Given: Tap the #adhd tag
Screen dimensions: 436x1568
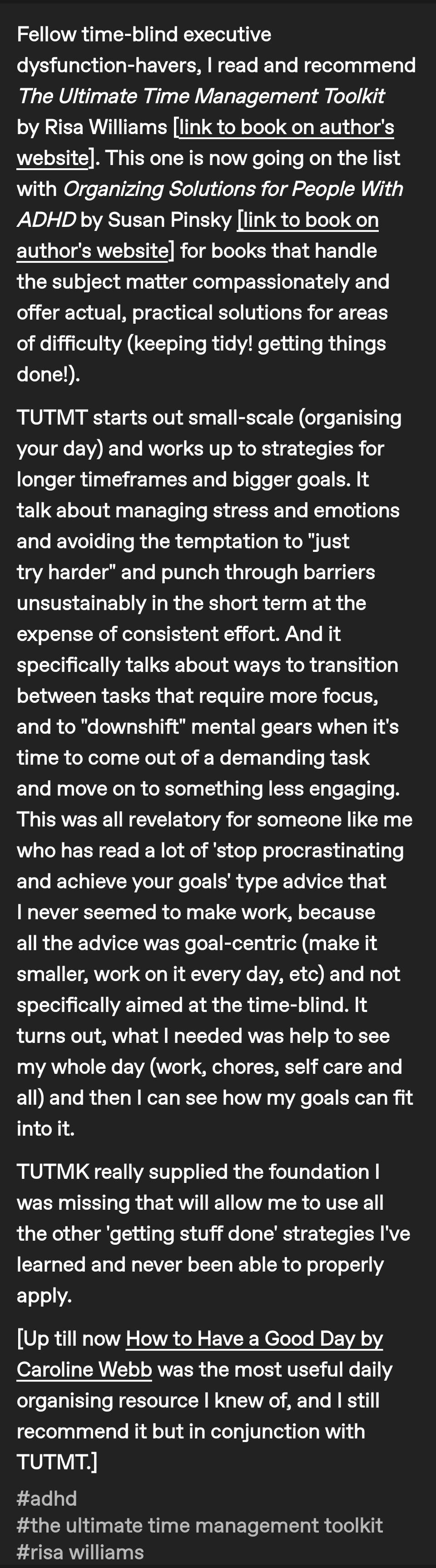Looking at the screenshot, I should tap(47, 1498).
